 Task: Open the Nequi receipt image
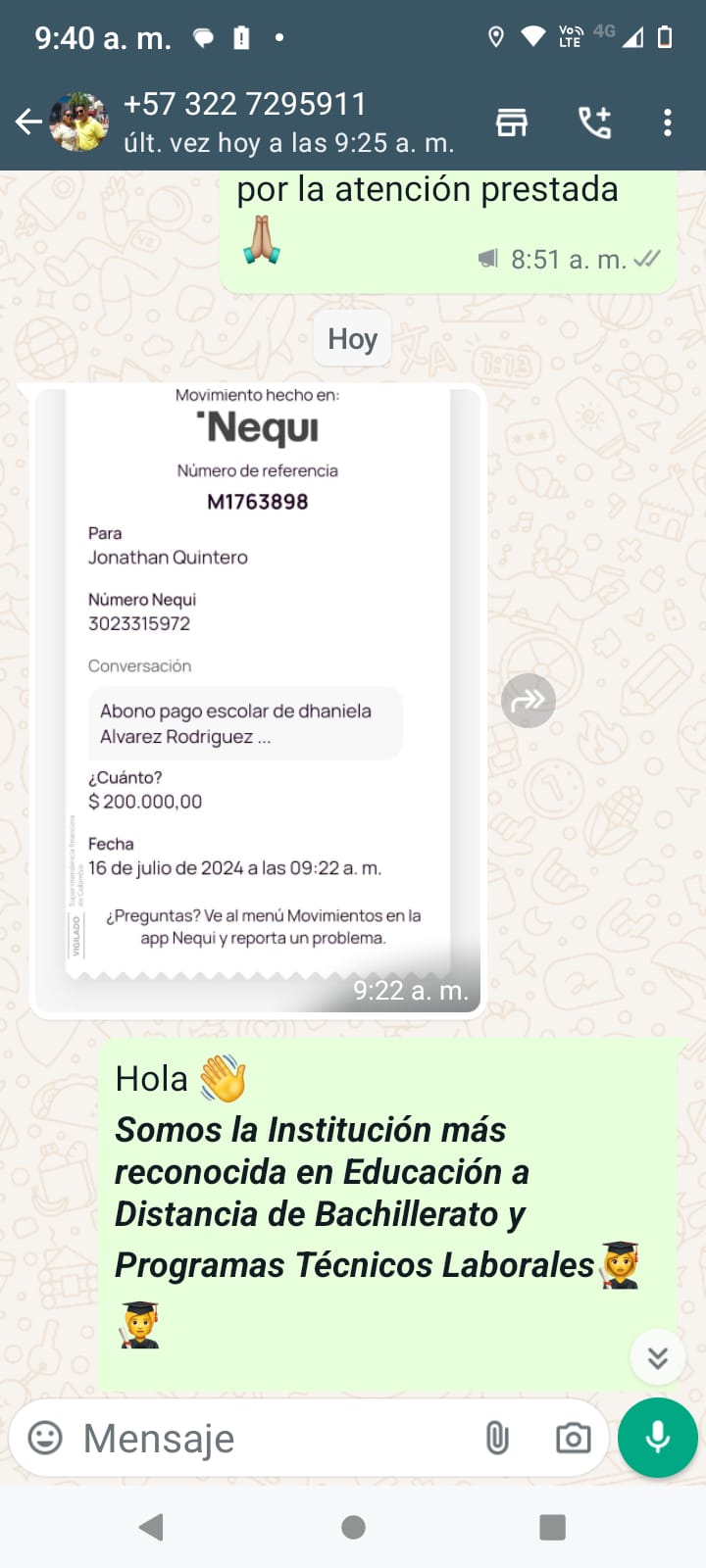tap(258, 686)
